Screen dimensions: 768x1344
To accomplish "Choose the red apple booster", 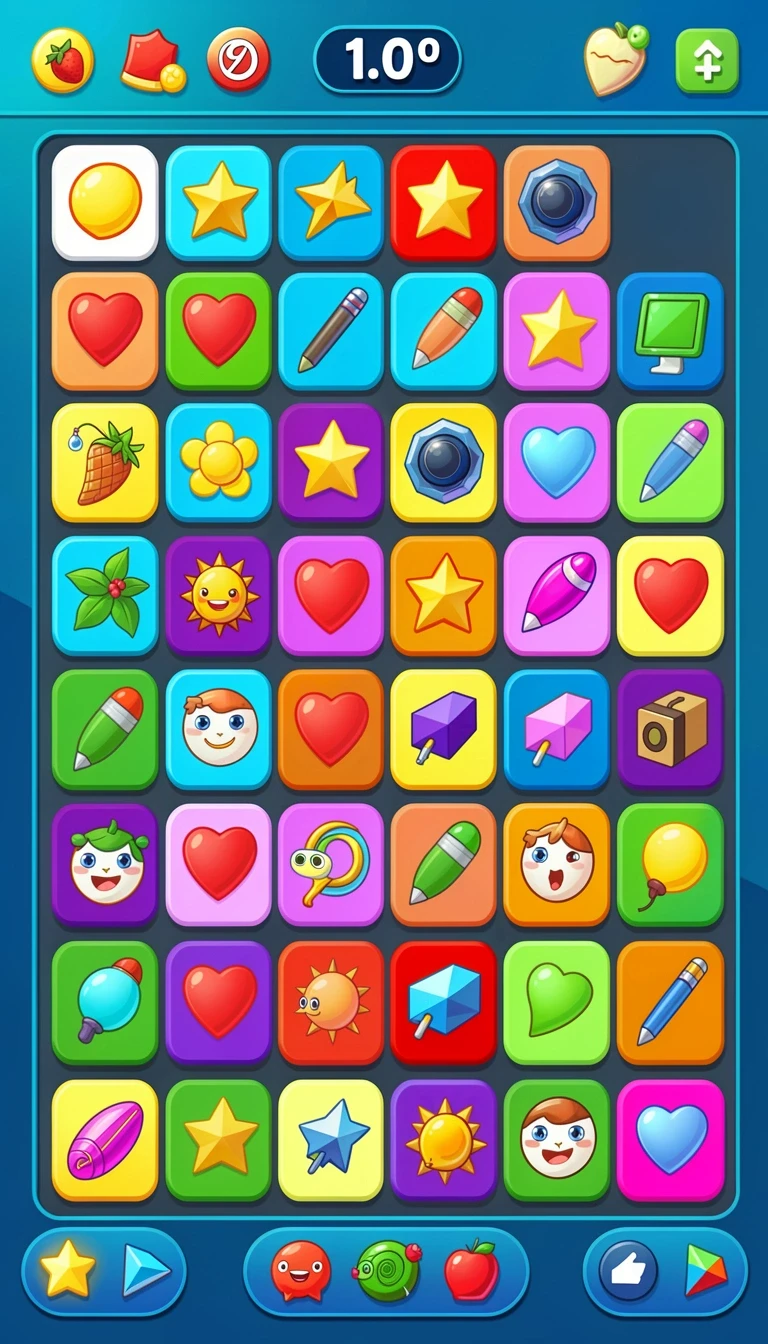I will pos(469,1270).
